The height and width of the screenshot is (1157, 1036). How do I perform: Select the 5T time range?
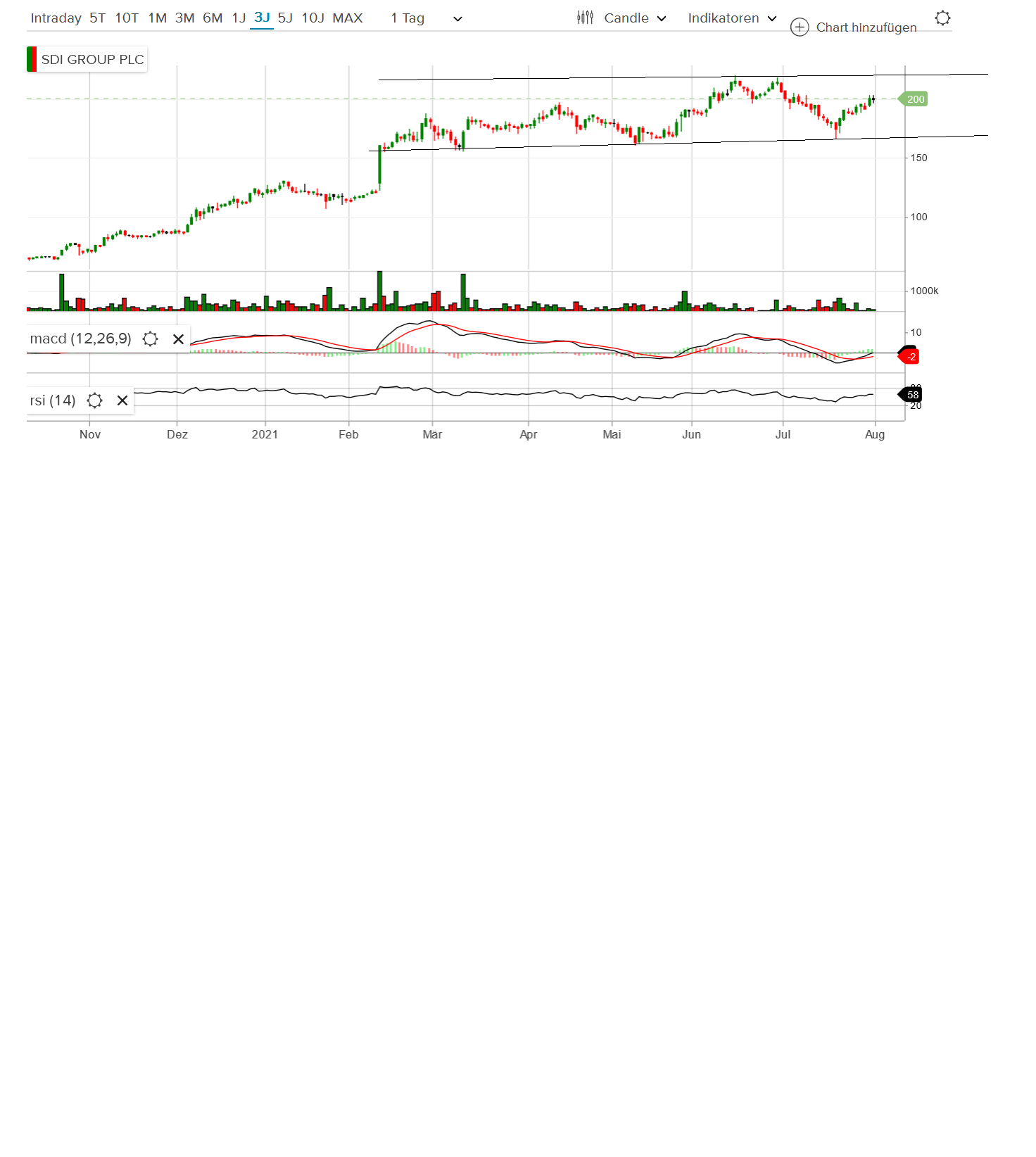(97, 18)
